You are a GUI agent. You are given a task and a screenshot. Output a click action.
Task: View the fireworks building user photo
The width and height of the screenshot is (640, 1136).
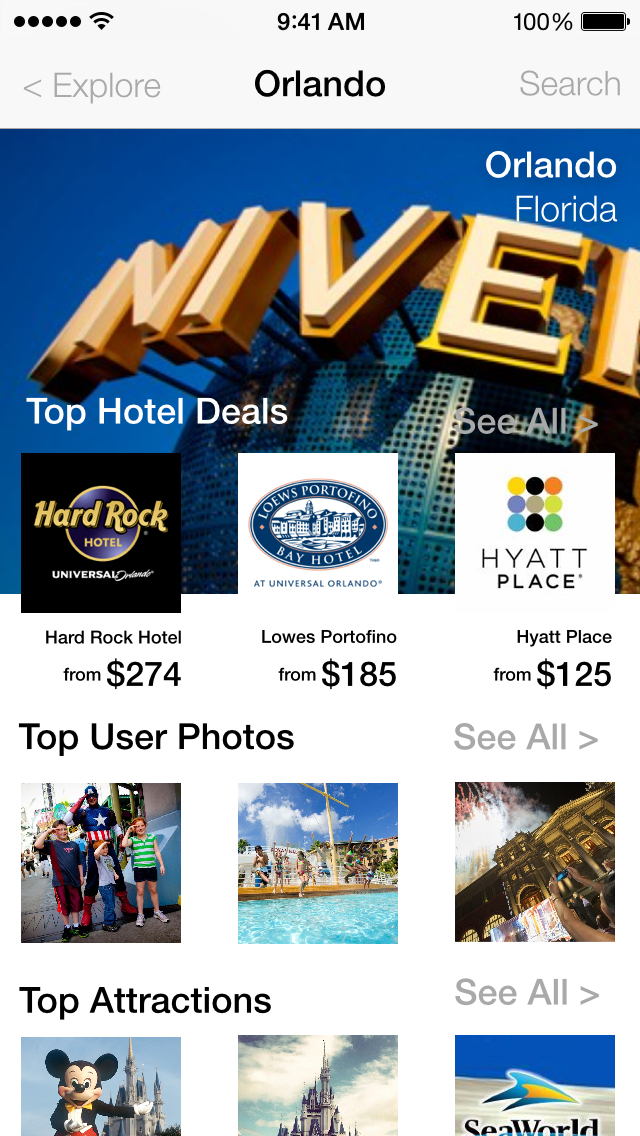535,863
